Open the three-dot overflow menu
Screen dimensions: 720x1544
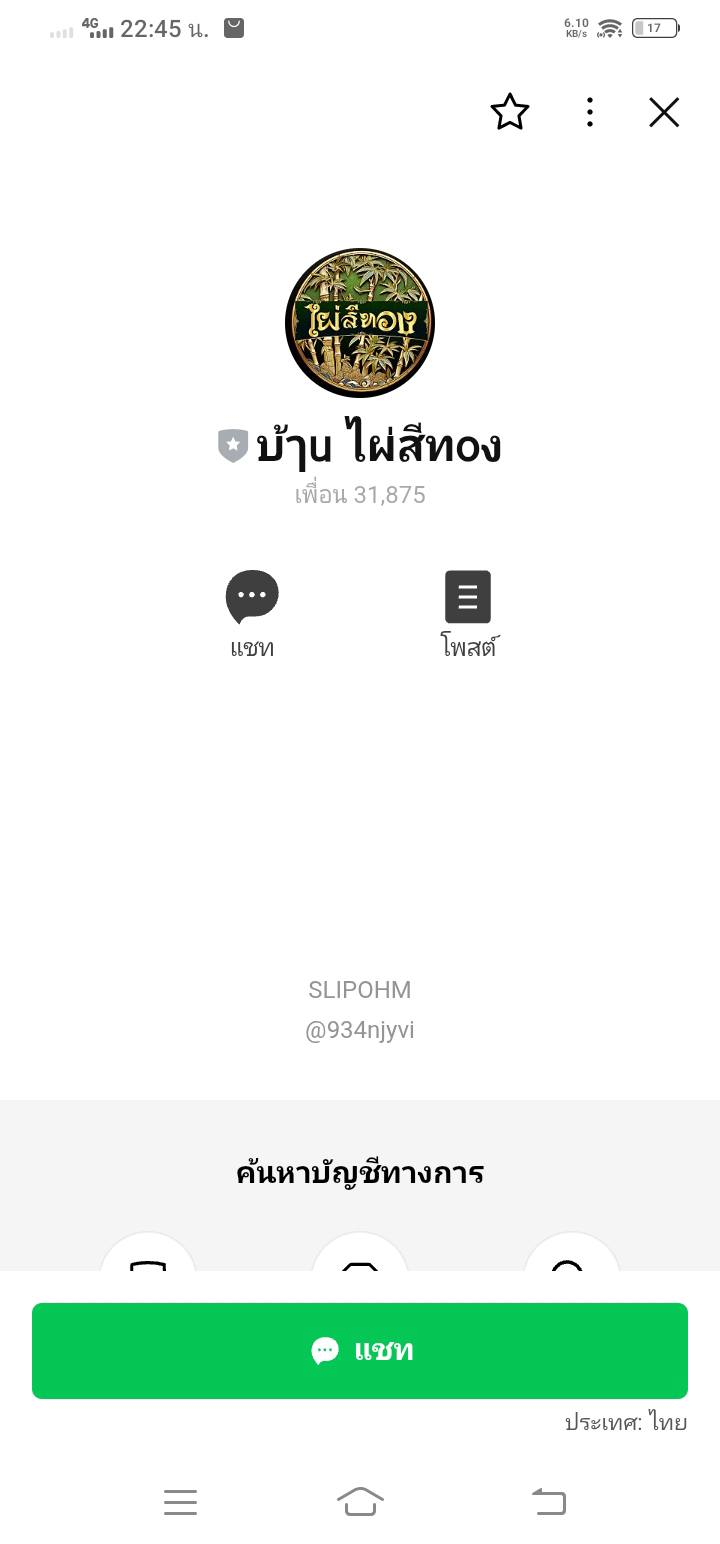590,112
